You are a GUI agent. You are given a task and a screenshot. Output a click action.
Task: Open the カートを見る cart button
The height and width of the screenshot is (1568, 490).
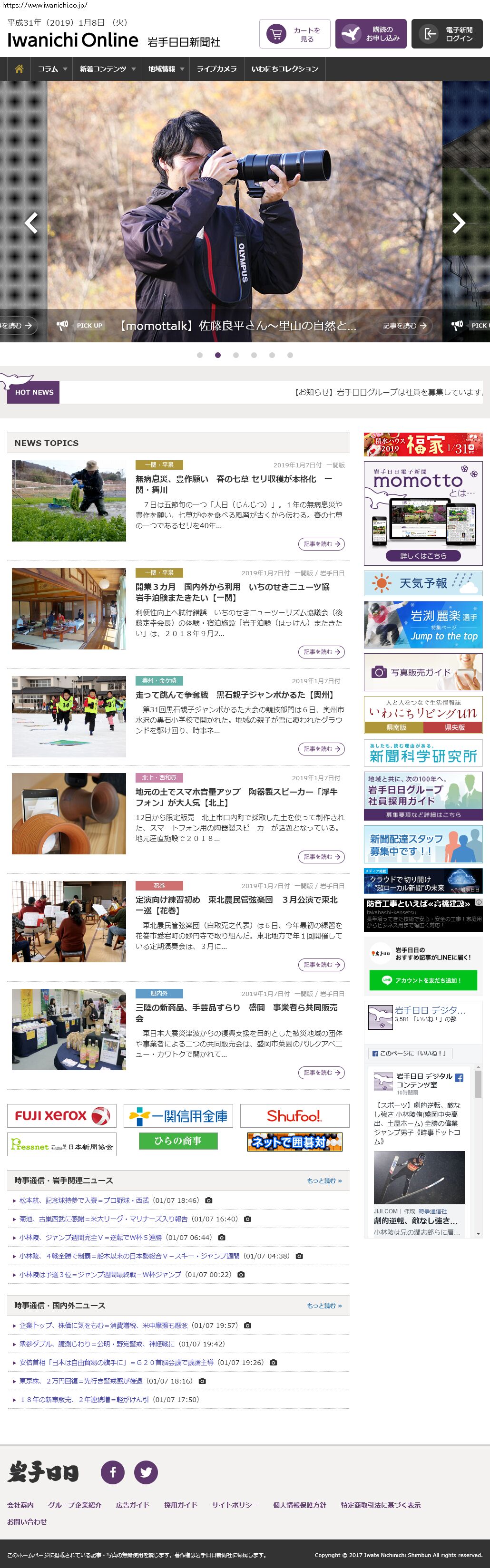(294, 34)
